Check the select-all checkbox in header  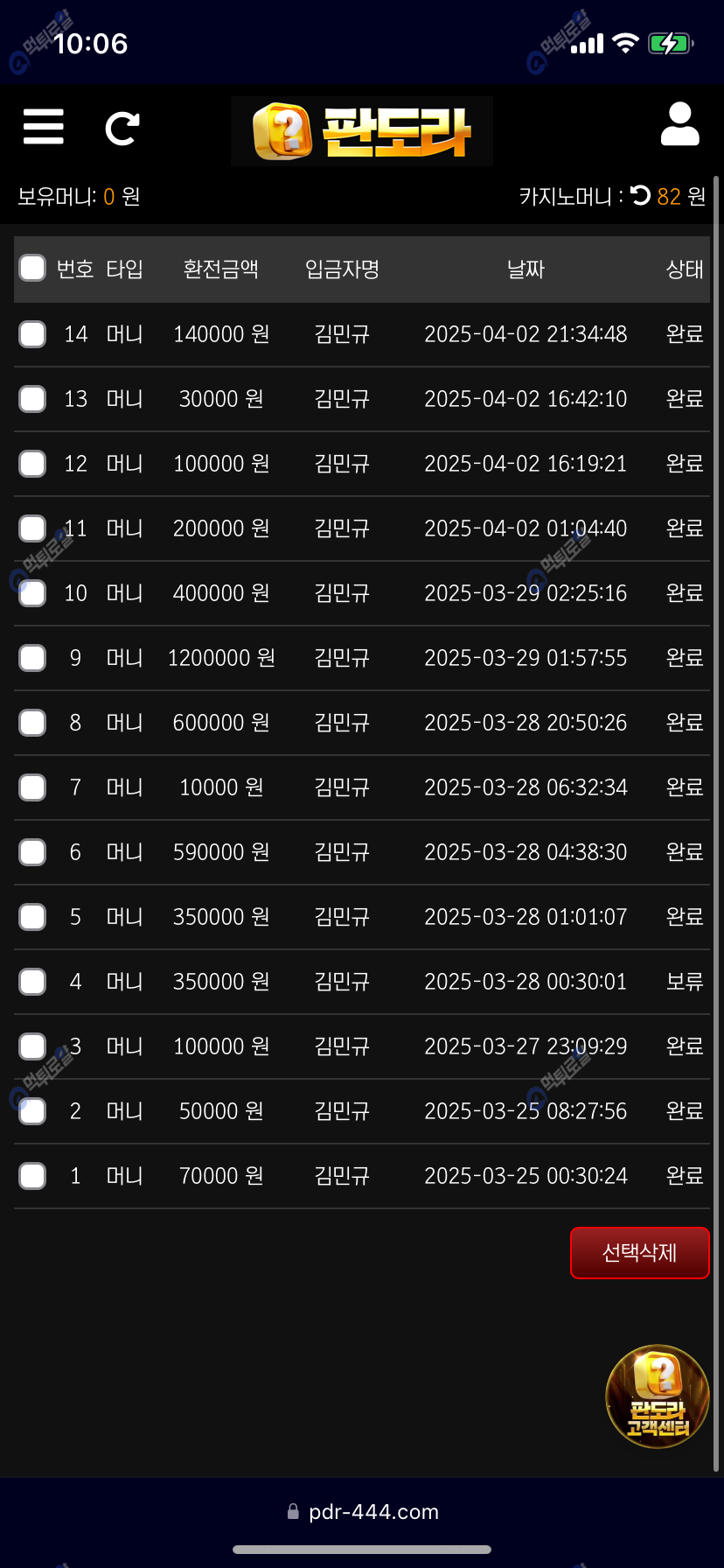(x=32, y=268)
